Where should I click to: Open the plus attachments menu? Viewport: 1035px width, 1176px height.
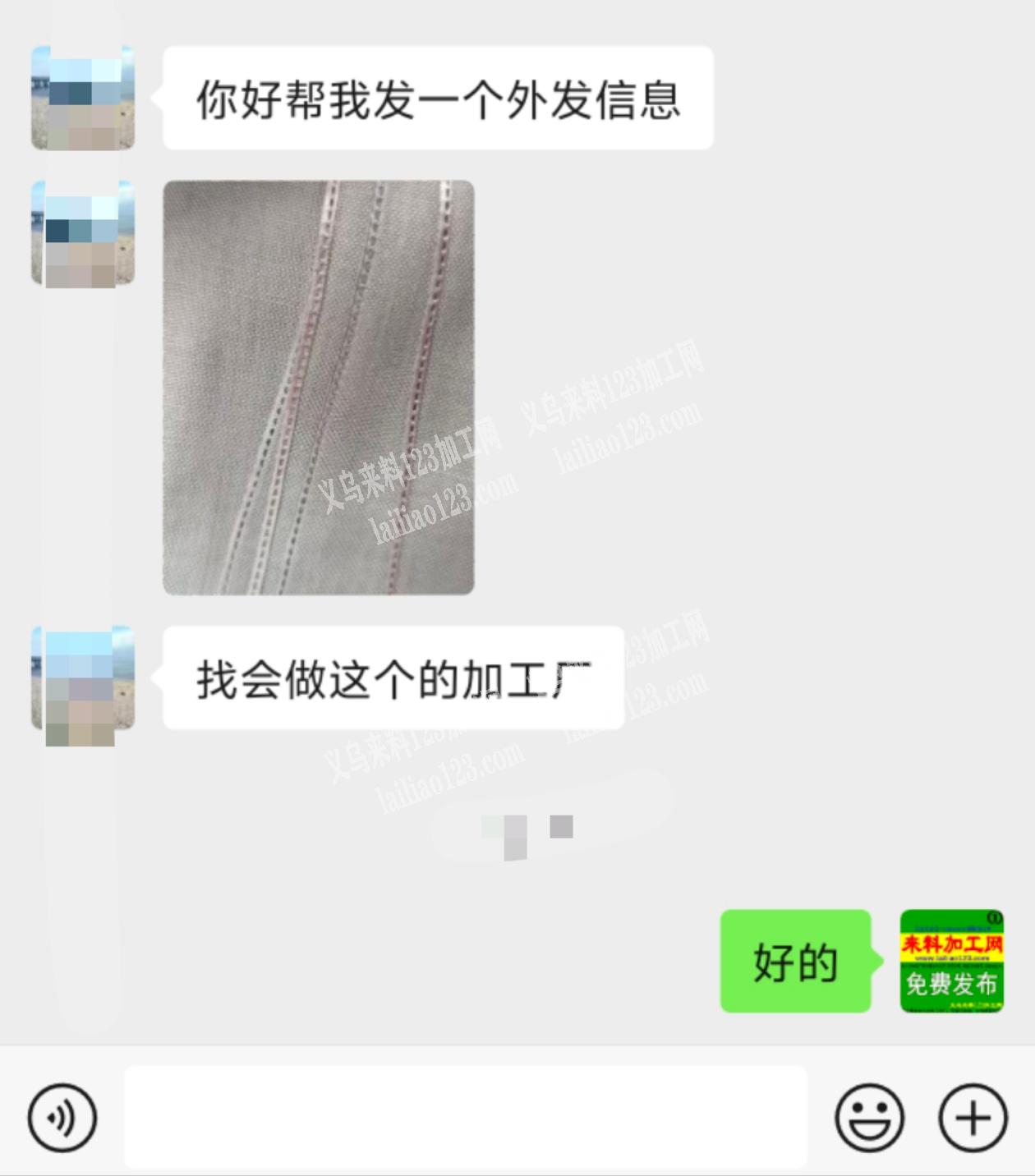pyautogui.click(x=973, y=1118)
